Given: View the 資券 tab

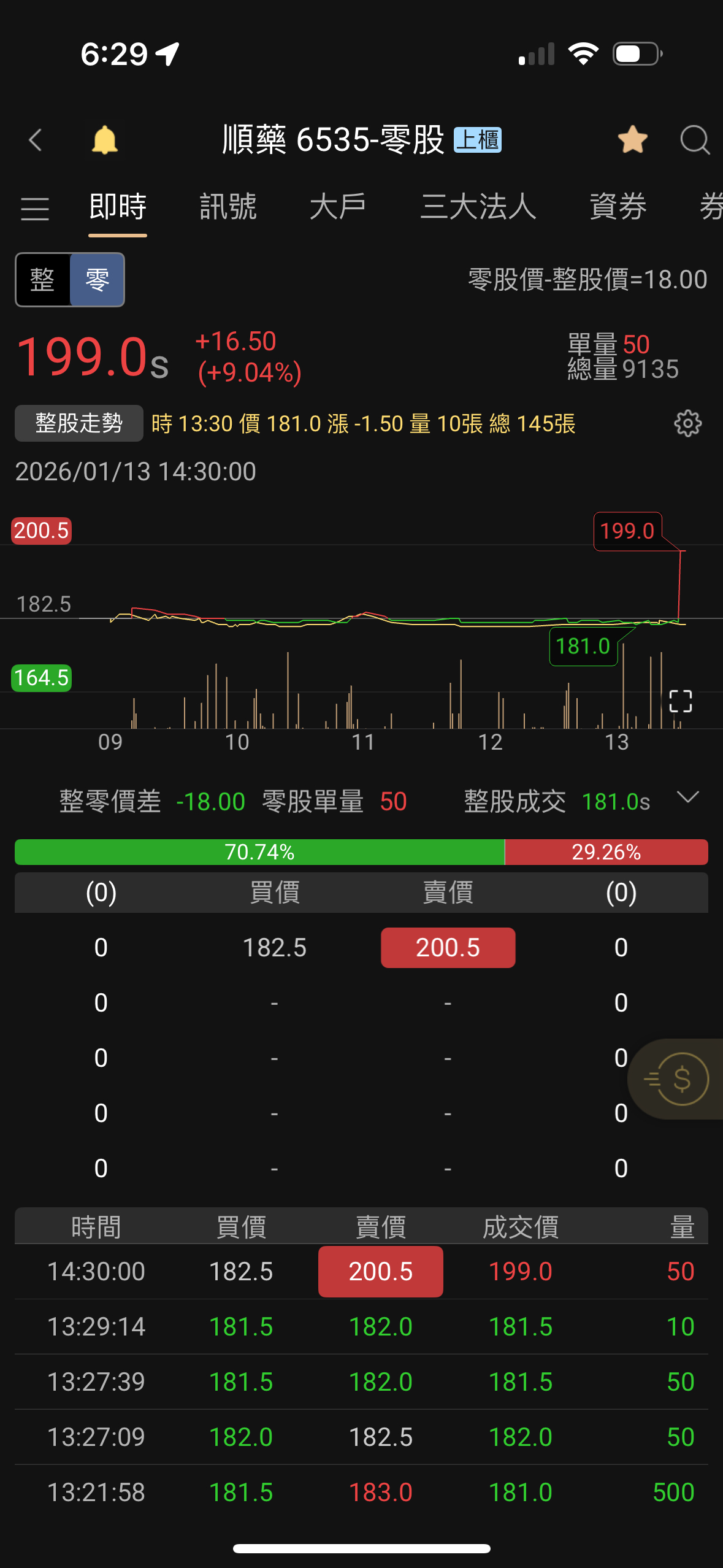Looking at the screenshot, I should (618, 207).
